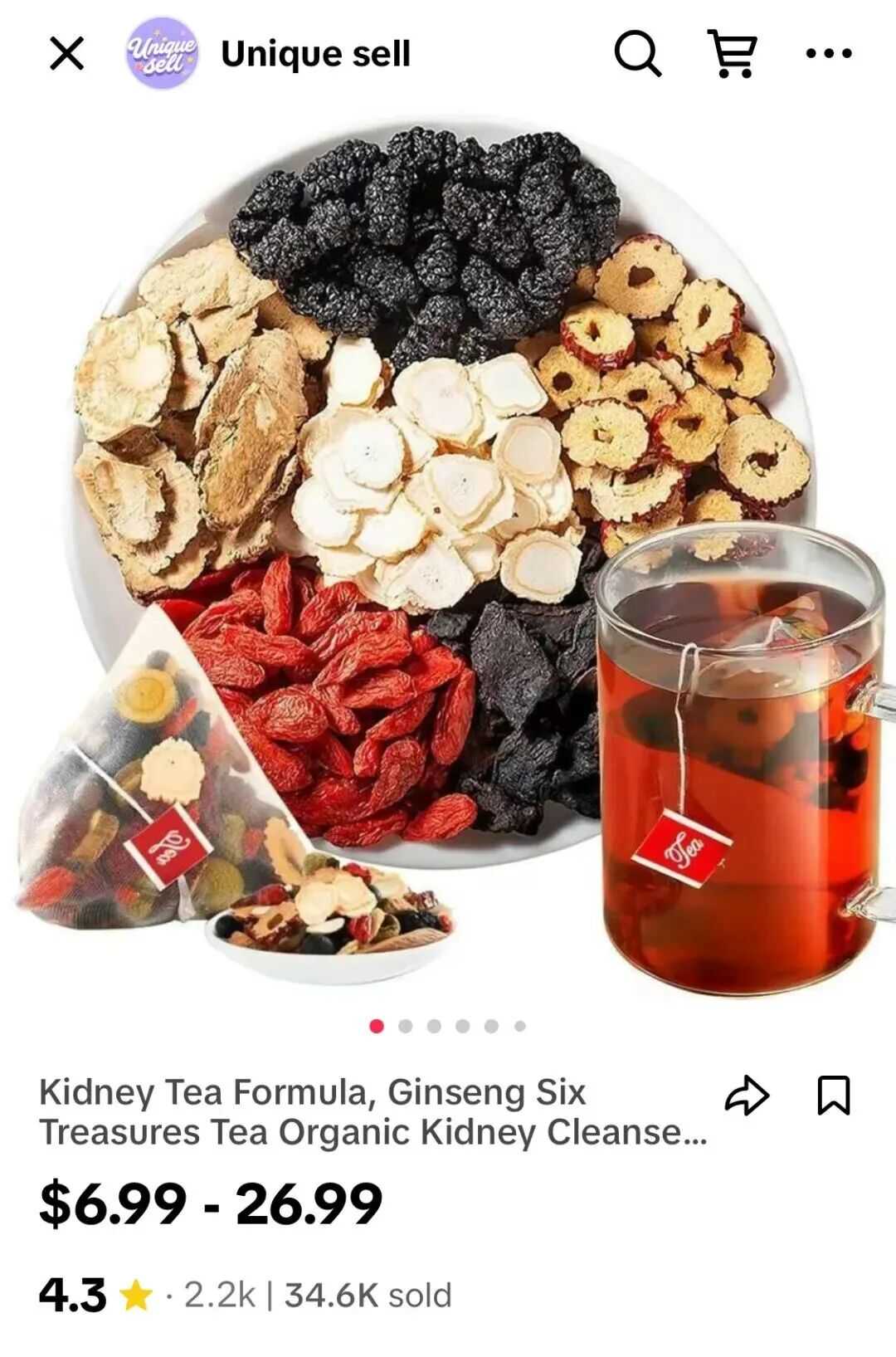Open the Unique sell shop page
Screen dimensions: 896x1357
click(x=314, y=54)
